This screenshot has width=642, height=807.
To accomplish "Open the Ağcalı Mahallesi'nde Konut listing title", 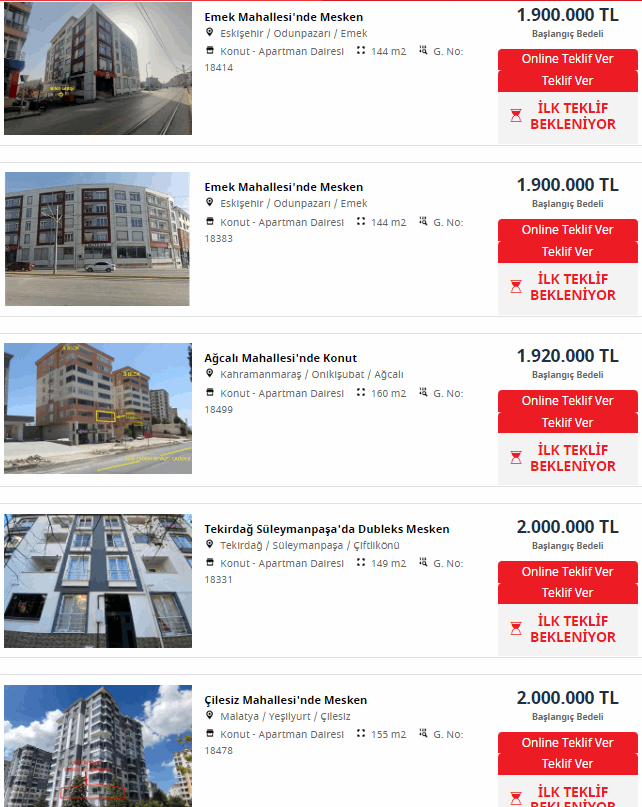I will (280, 358).
